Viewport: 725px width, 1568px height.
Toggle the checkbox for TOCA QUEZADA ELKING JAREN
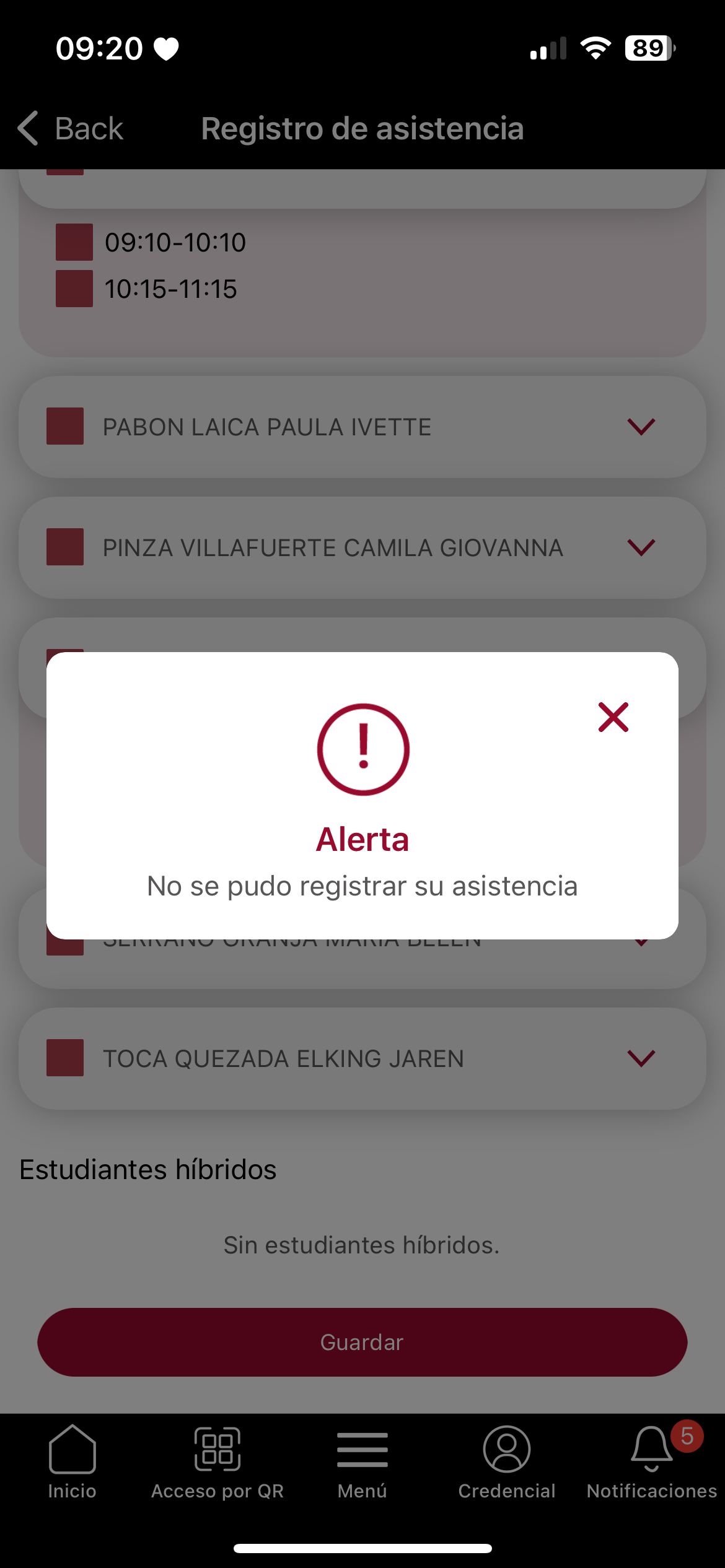[65, 1058]
